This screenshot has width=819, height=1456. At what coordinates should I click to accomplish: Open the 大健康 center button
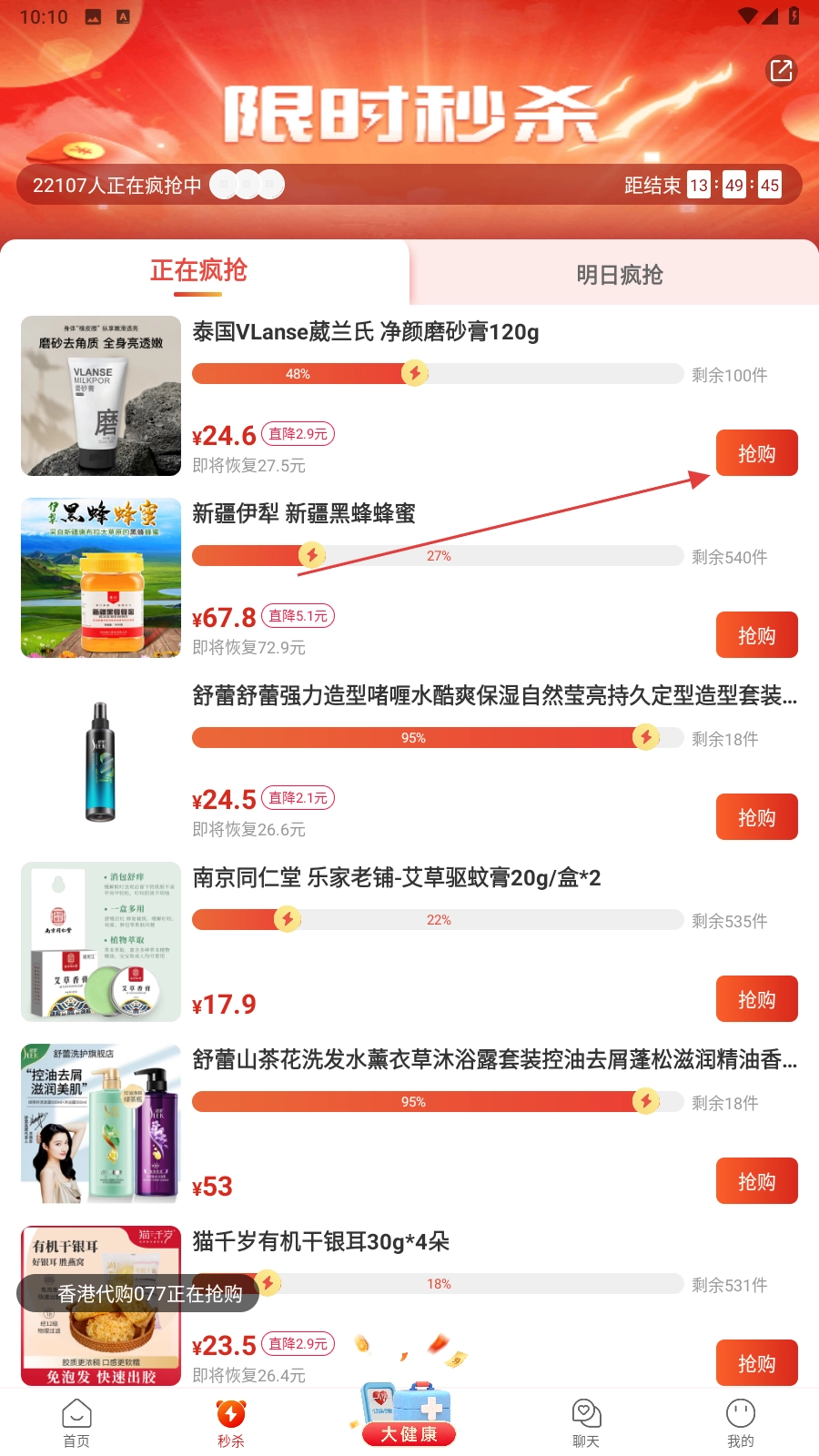tap(409, 1415)
